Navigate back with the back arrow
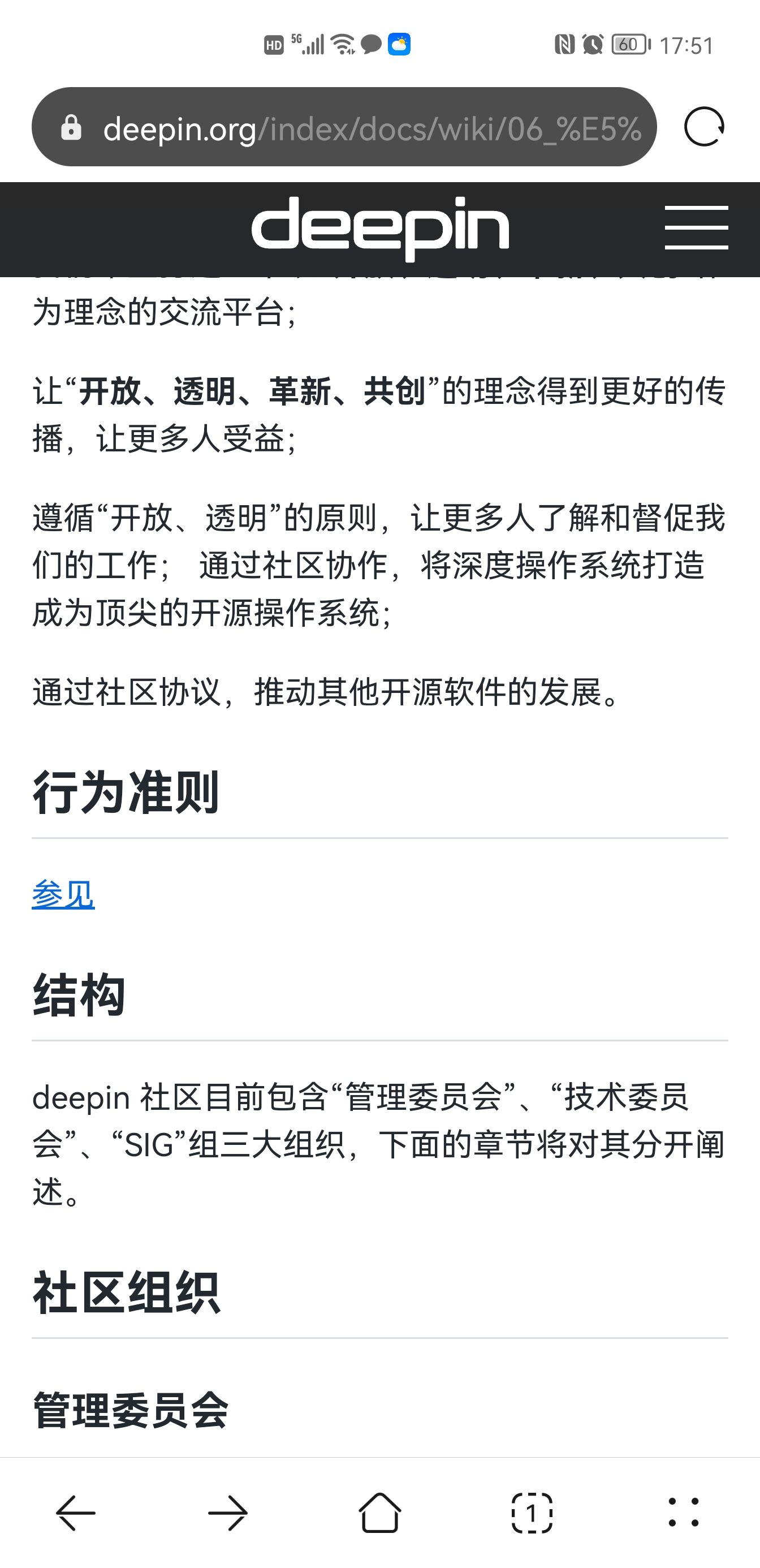760x1568 pixels. click(x=75, y=1511)
